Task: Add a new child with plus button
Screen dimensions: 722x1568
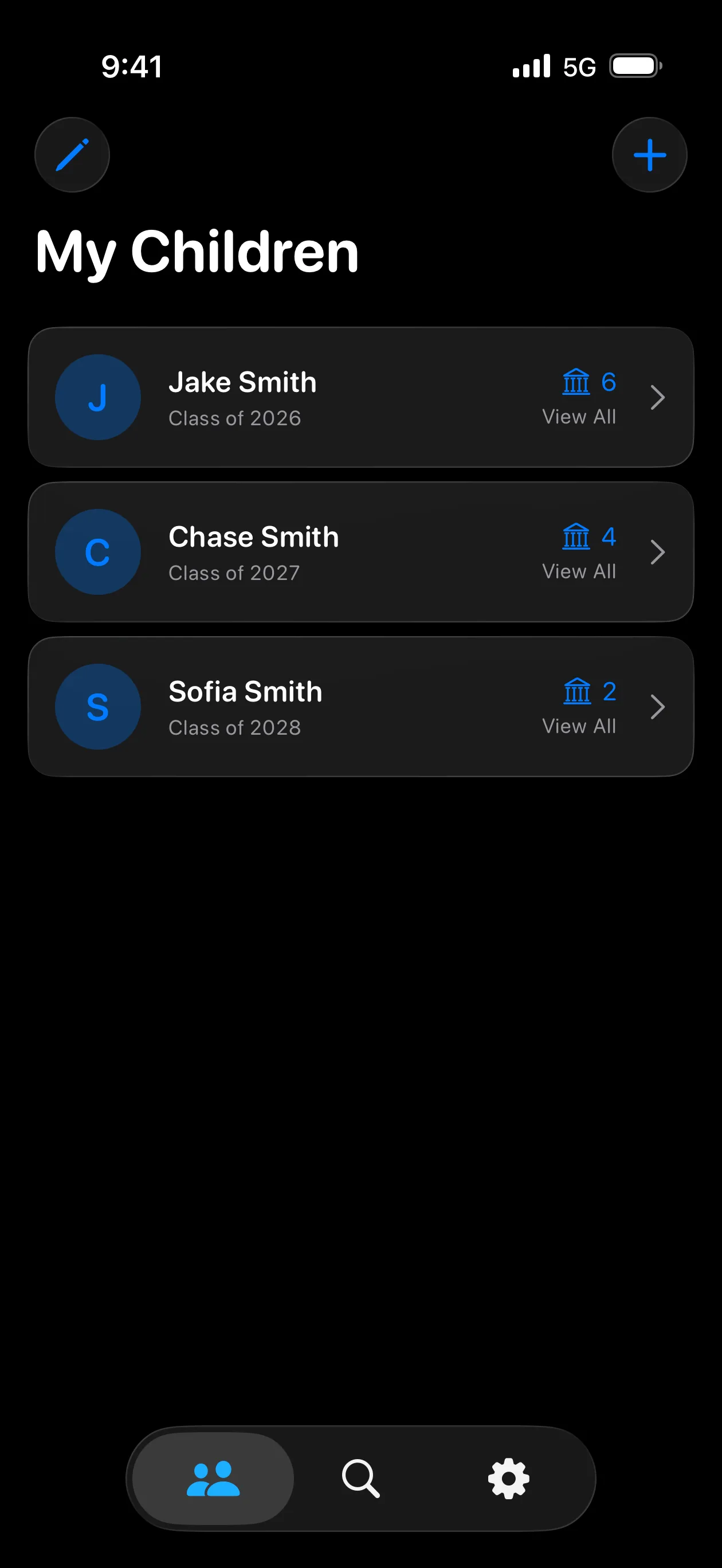Action: (649, 155)
